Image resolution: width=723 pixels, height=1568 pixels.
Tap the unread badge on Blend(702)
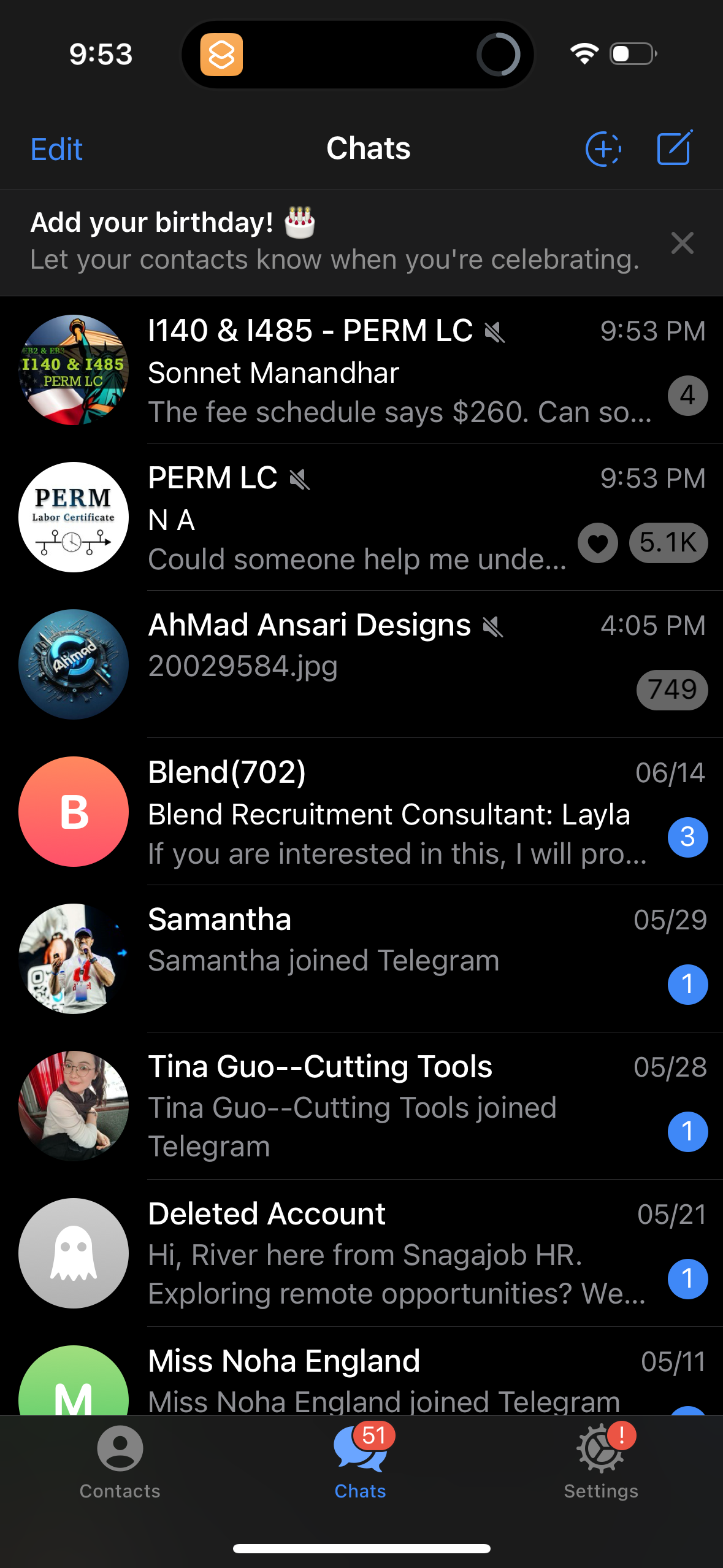687,837
